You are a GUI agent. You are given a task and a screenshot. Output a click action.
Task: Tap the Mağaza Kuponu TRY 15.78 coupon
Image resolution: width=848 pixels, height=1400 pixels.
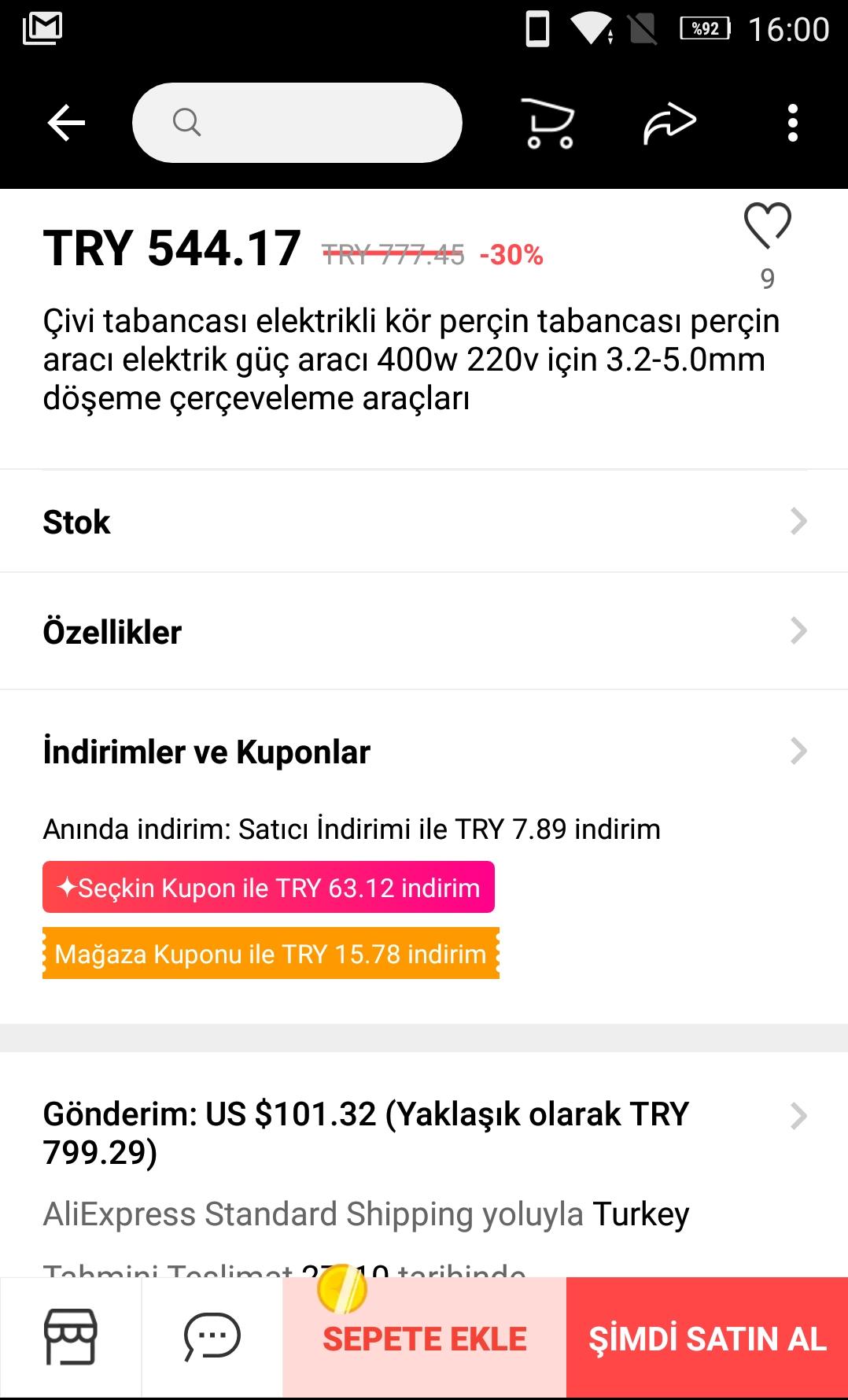click(x=271, y=953)
